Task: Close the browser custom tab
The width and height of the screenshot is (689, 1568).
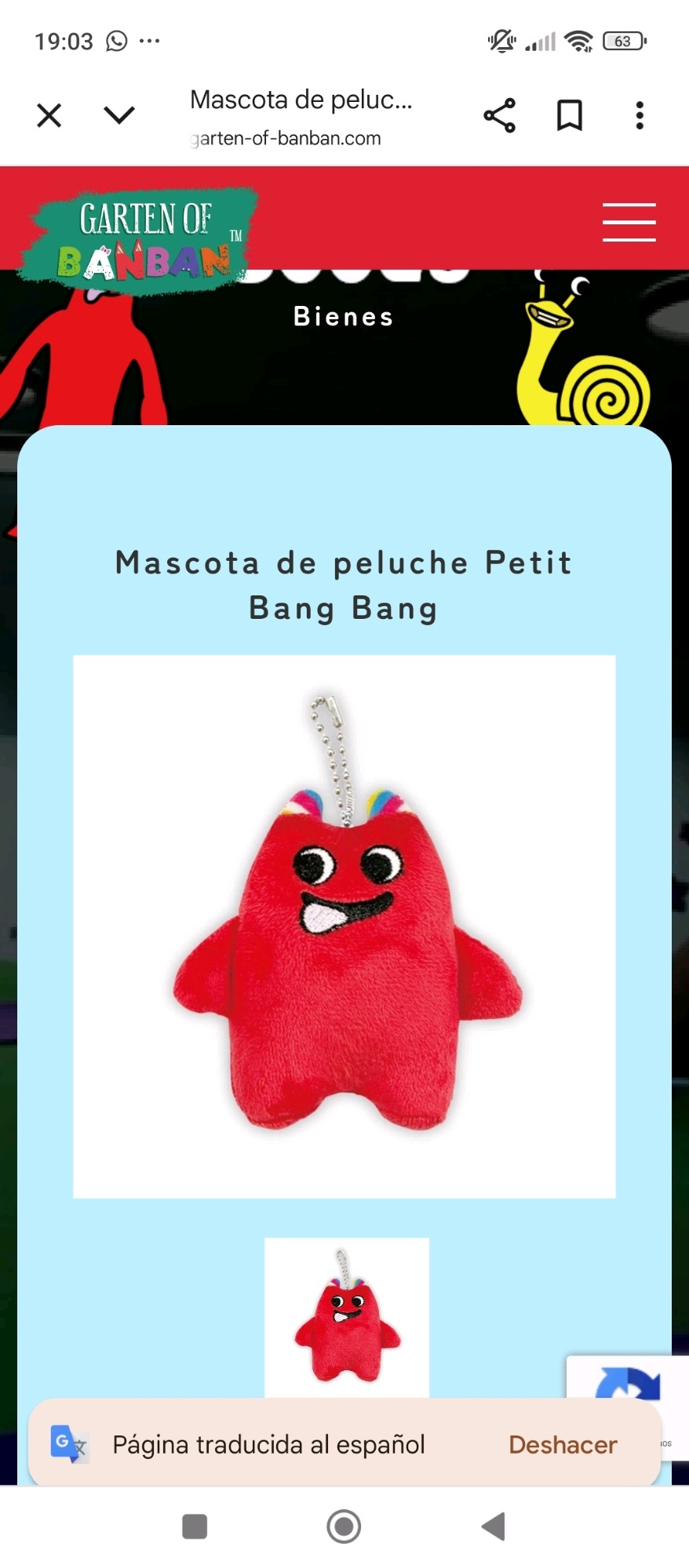Action: 49,116
